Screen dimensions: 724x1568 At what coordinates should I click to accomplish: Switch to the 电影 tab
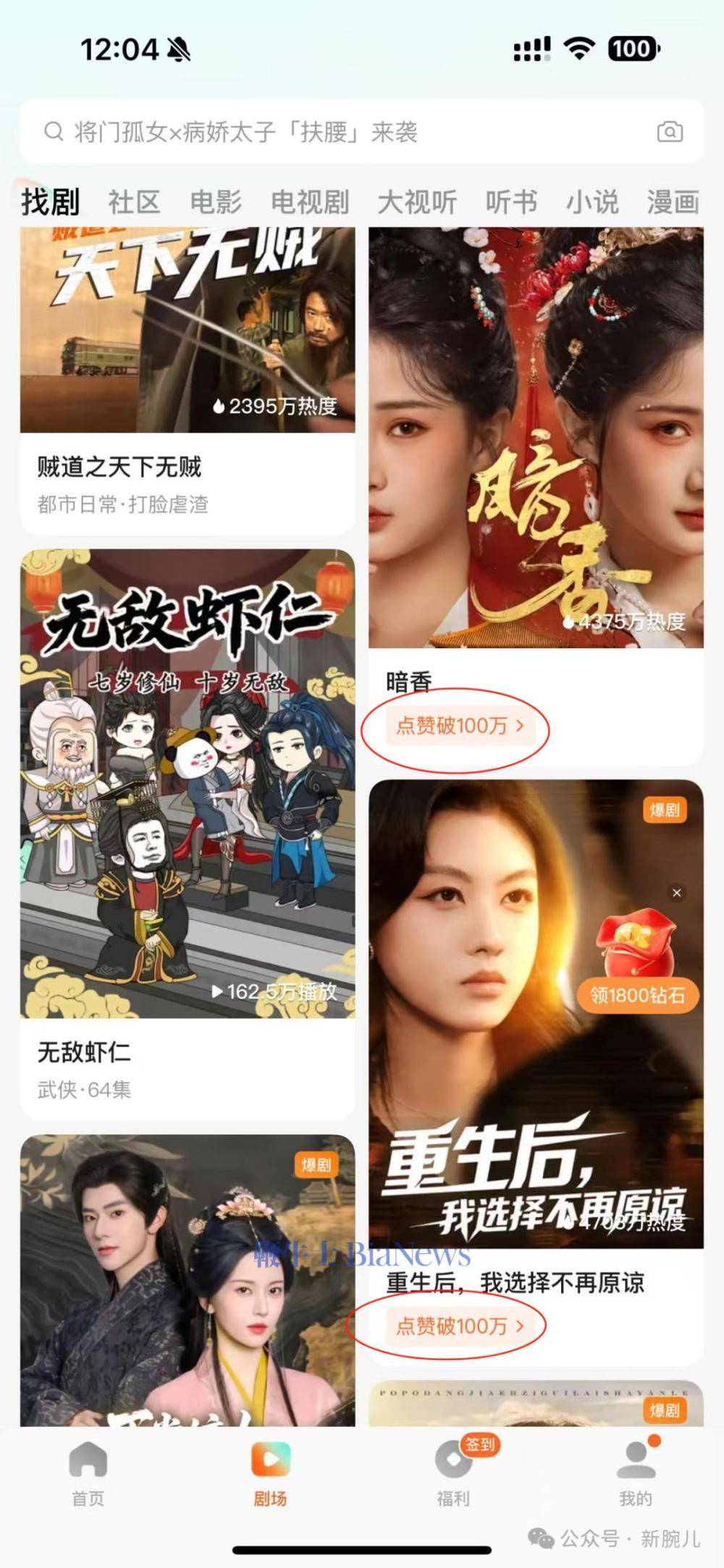click(x=216, y=203)
